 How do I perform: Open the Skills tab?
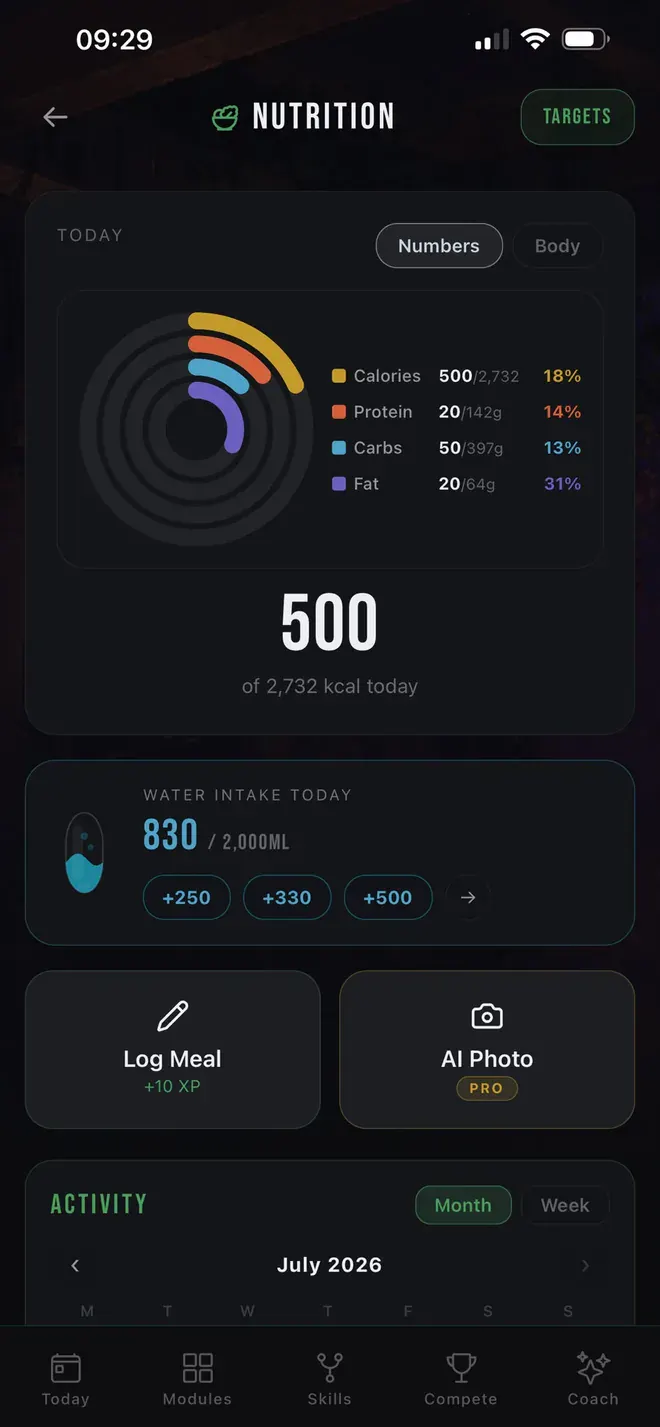(329, 1378)
